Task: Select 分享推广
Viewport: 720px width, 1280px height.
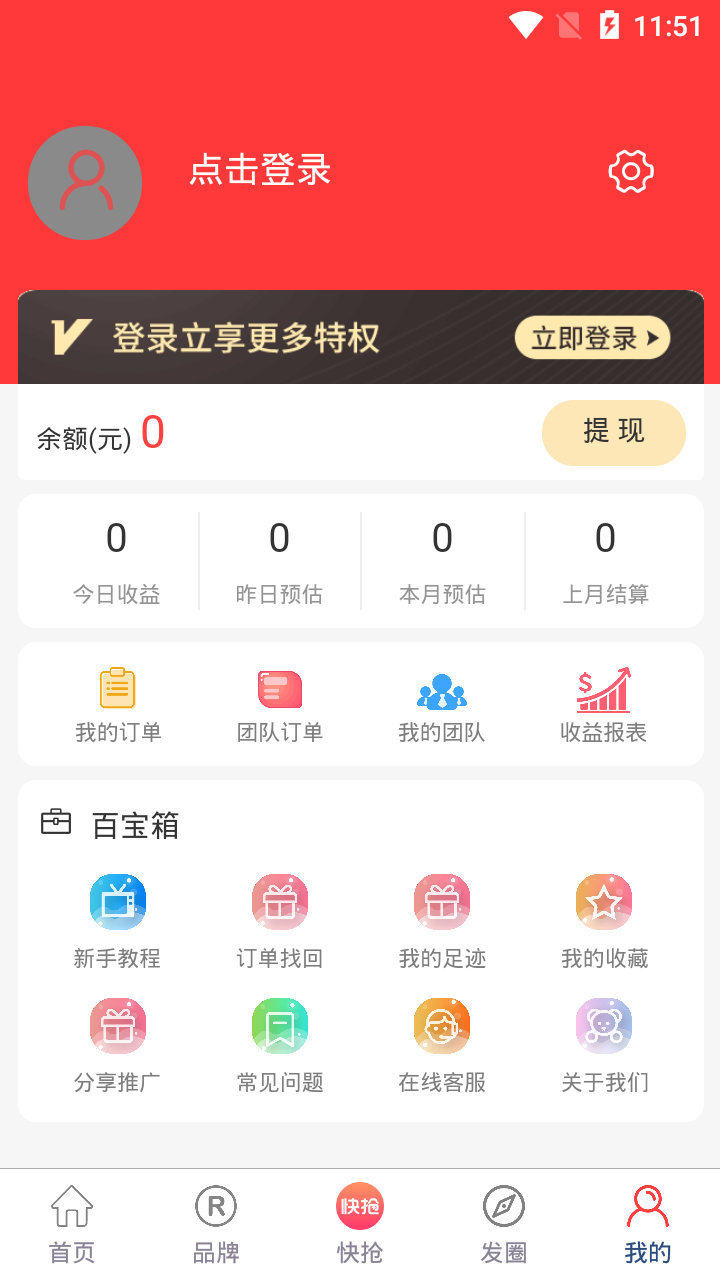Action: (118, 1045)
